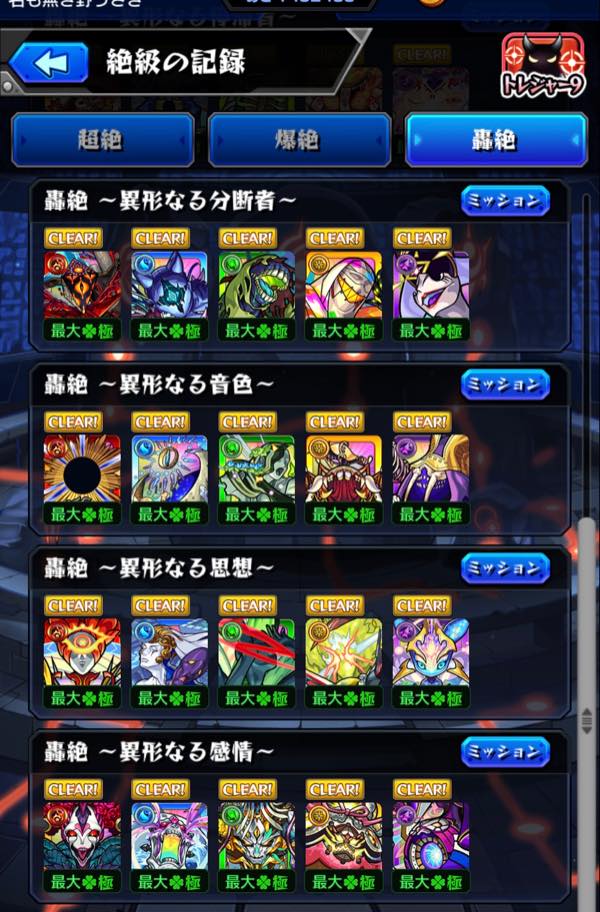Select the red fire monster in 異形なる分断者
This screenshot has width=600, height=912.
pyautogui.click(x=82, y=285)
